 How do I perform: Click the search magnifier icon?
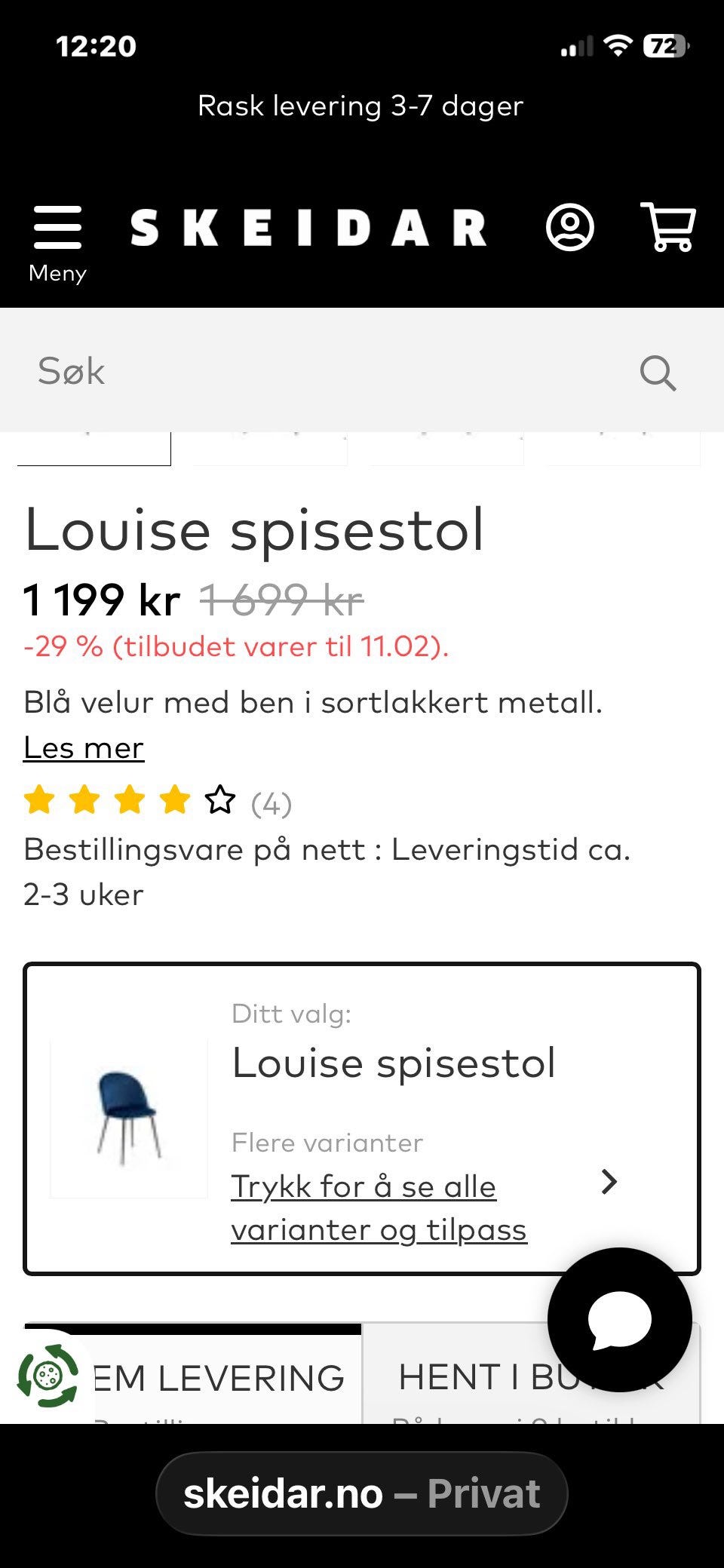click(658, 373)
